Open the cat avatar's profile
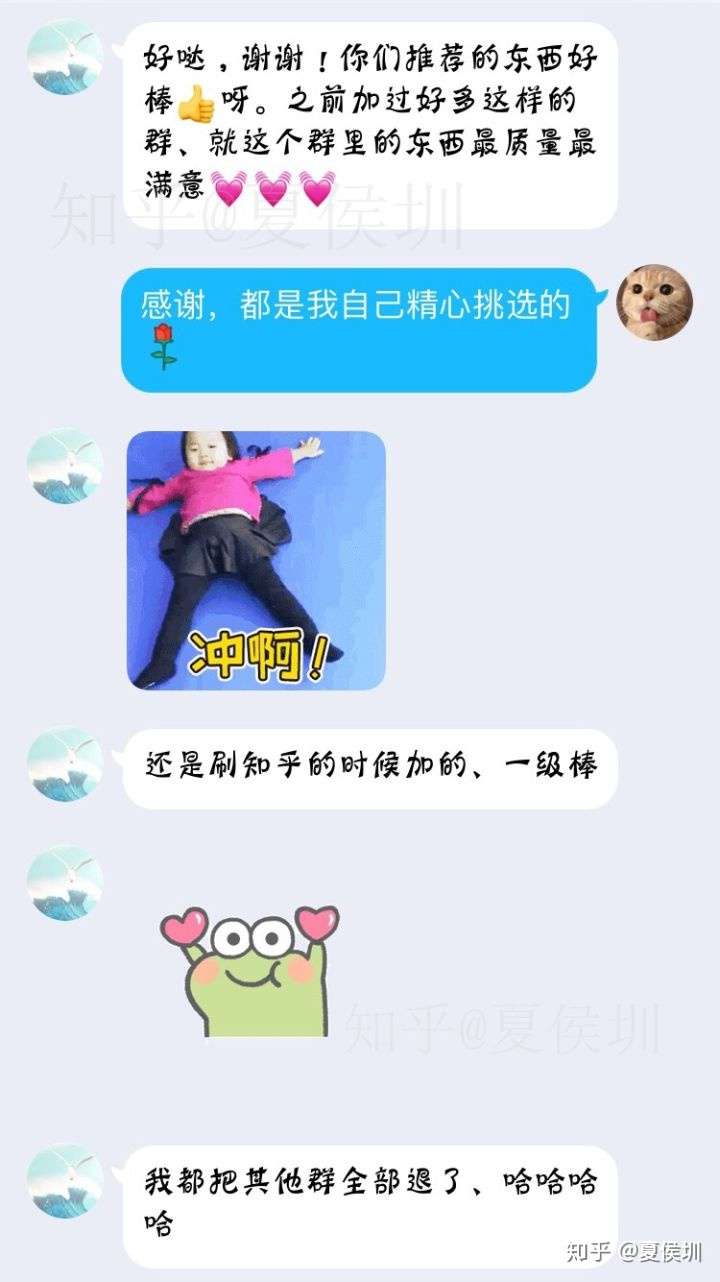The image size is (720, 1282). [654, 303]
